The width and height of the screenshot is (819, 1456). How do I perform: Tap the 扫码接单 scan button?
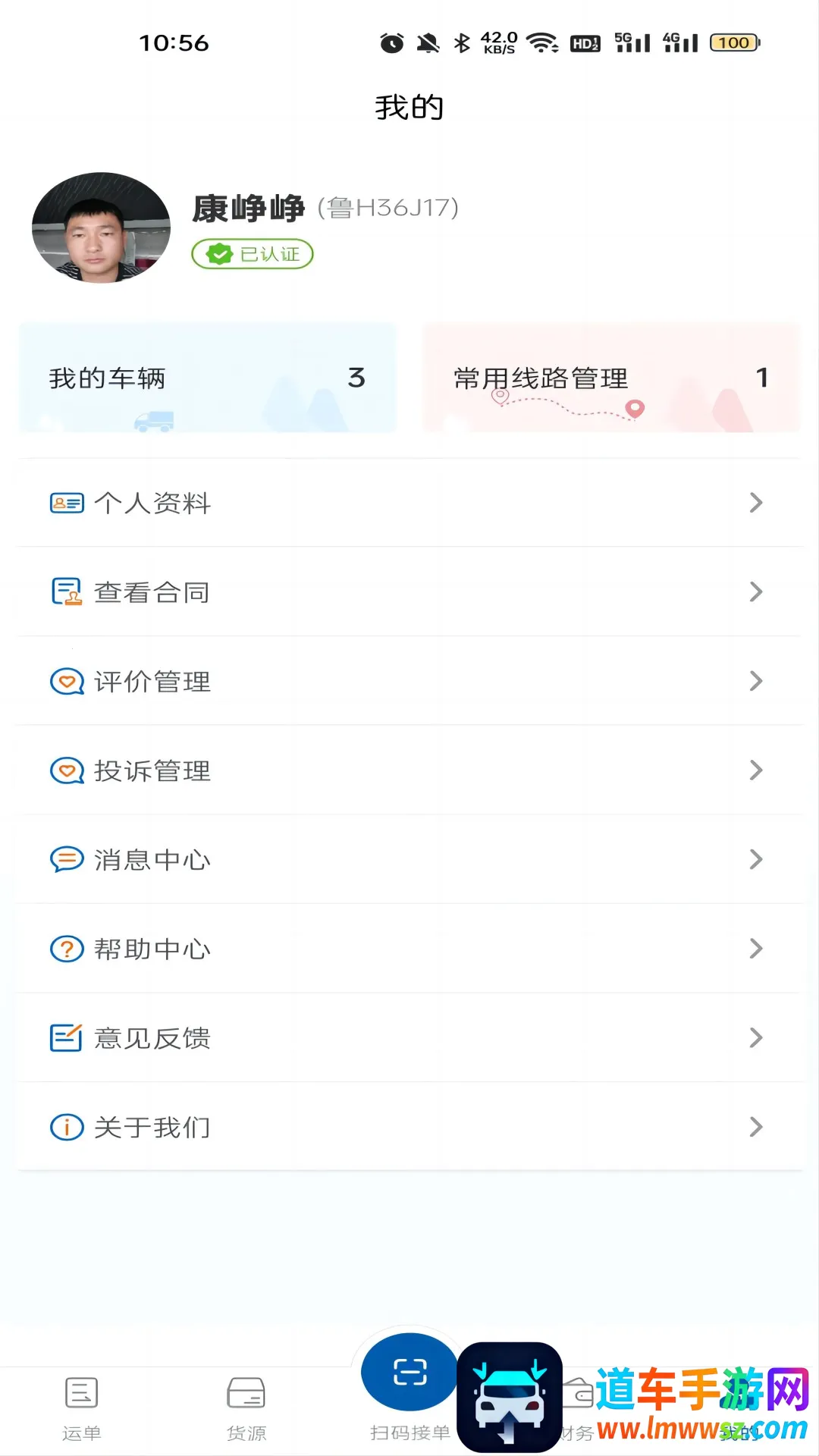coord(409,1373)
